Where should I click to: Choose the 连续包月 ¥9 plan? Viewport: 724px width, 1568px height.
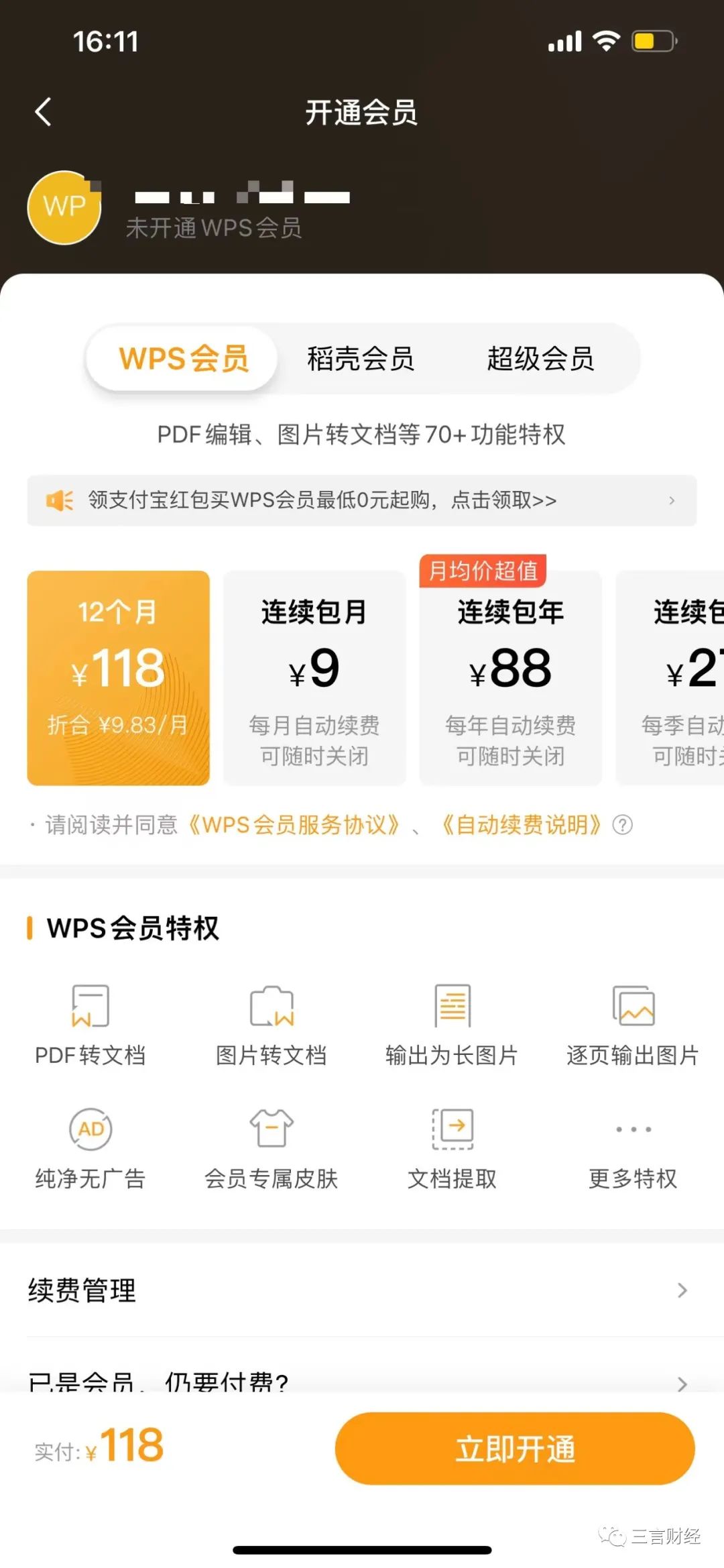[x=314, y=677]
